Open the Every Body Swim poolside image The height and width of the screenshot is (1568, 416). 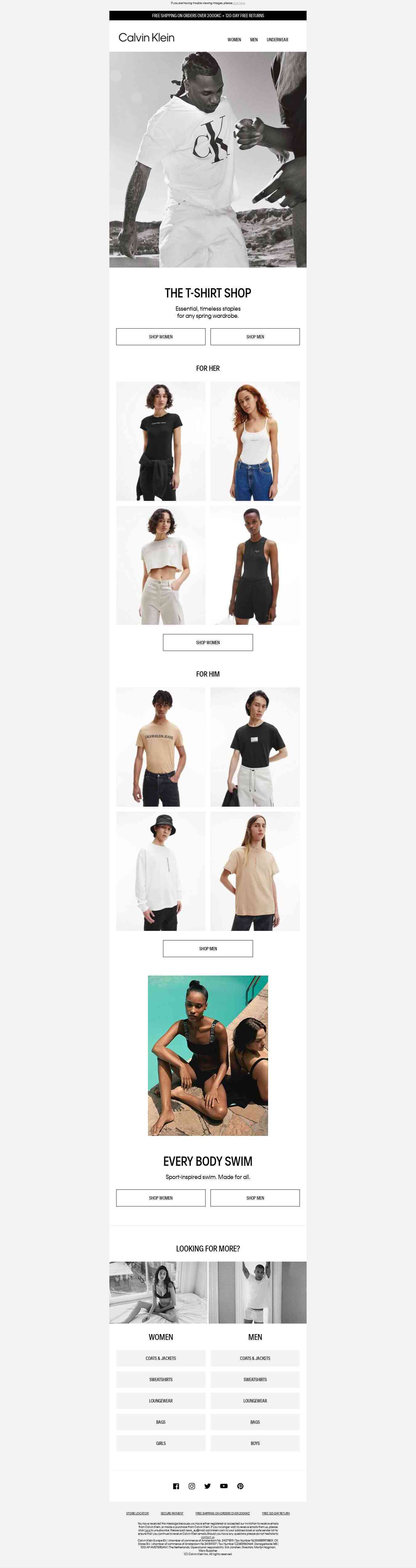point(207,1055)
